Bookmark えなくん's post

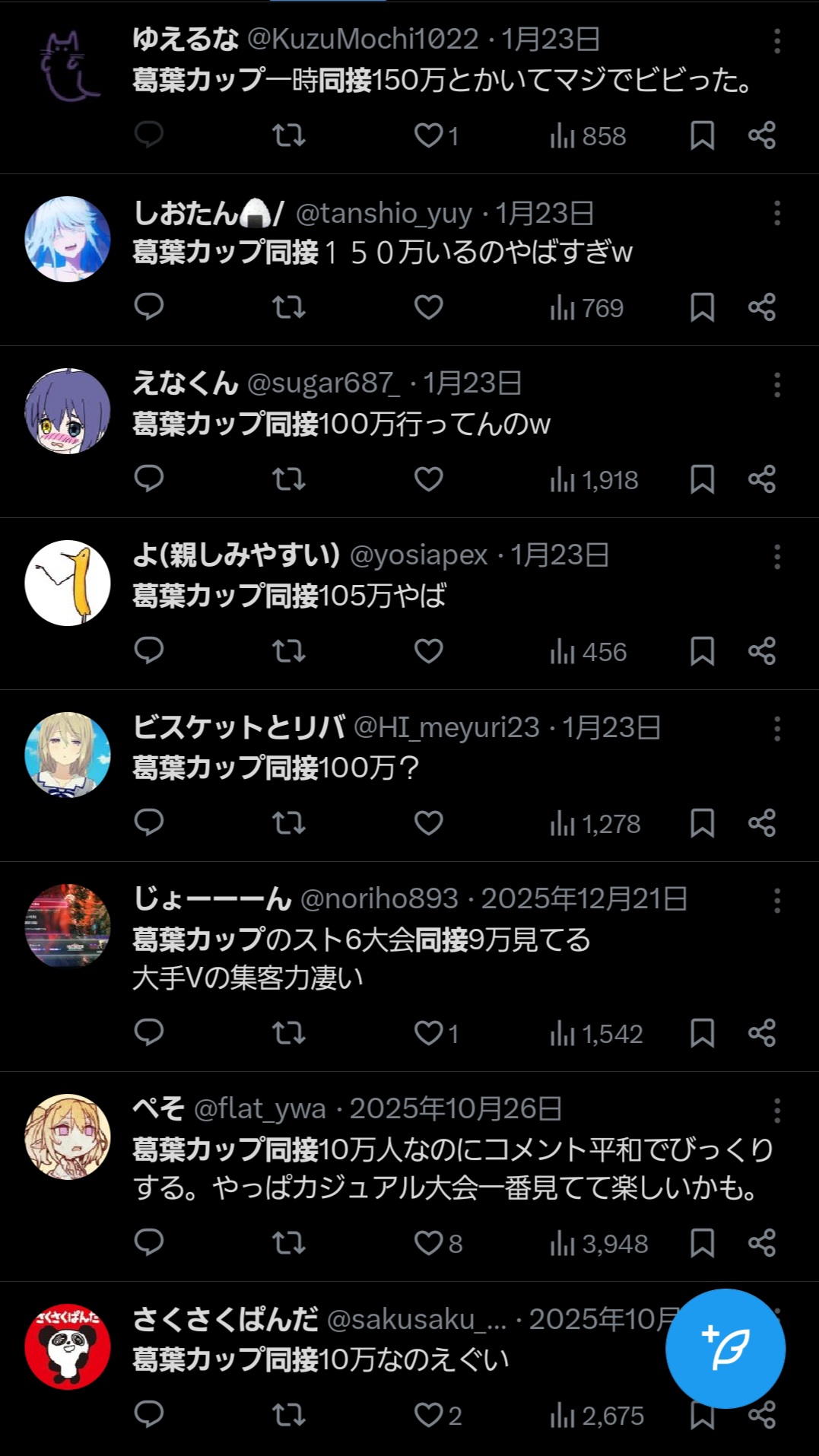(702, 479)
